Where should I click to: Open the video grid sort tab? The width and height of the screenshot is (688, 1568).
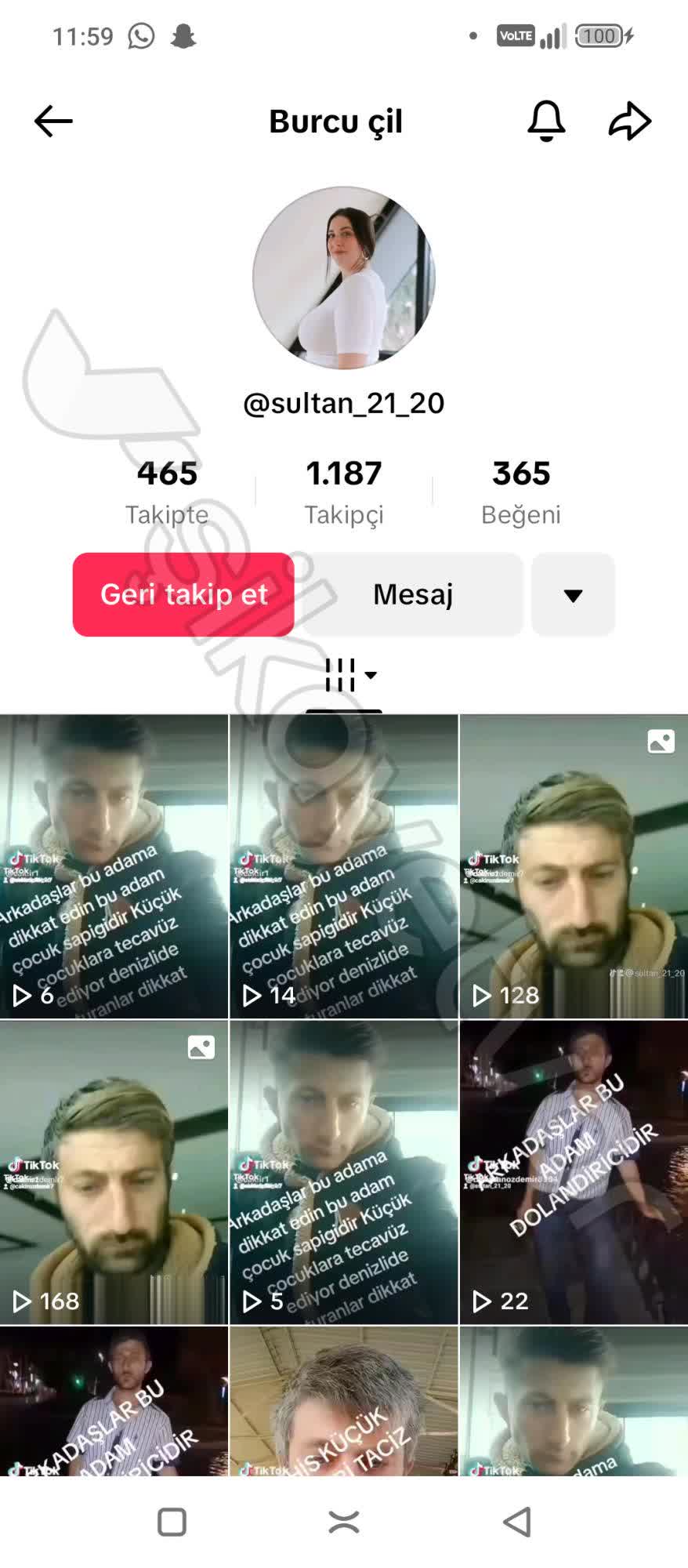click(349, 675)
